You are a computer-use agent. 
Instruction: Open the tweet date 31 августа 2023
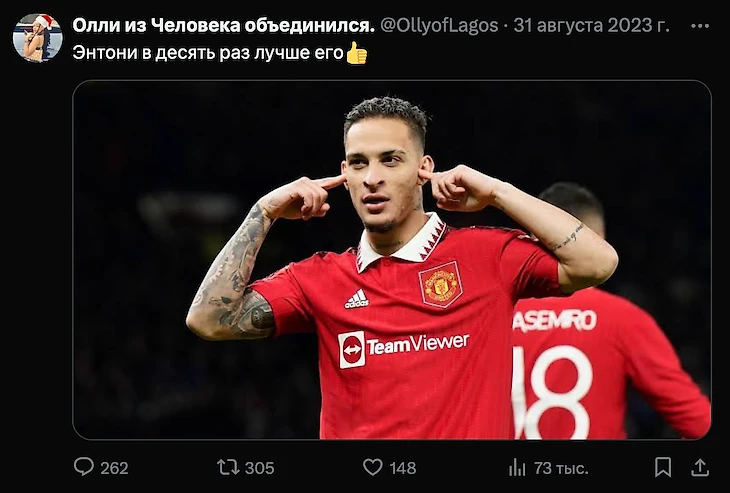coord(591,25)
